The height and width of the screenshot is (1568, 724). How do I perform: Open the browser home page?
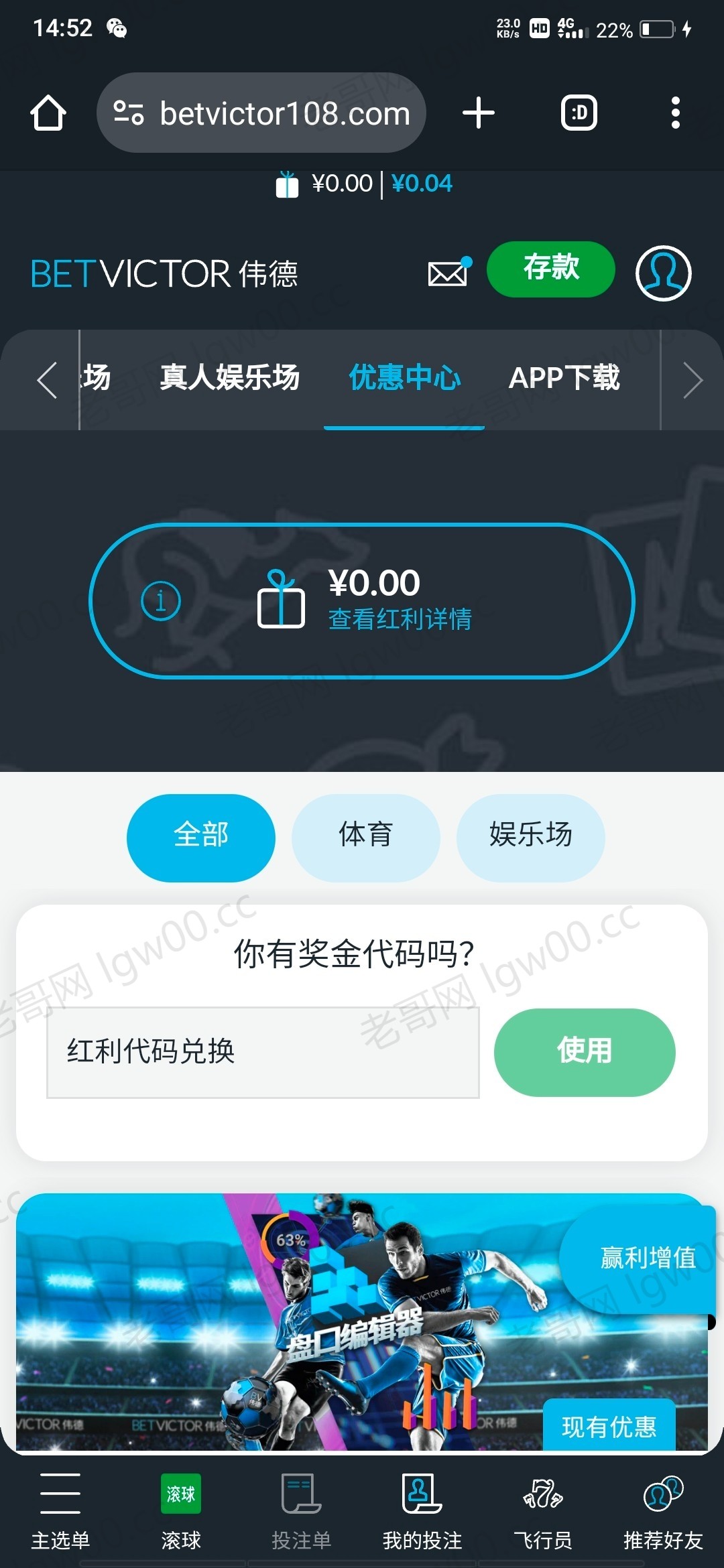[48, 113]
